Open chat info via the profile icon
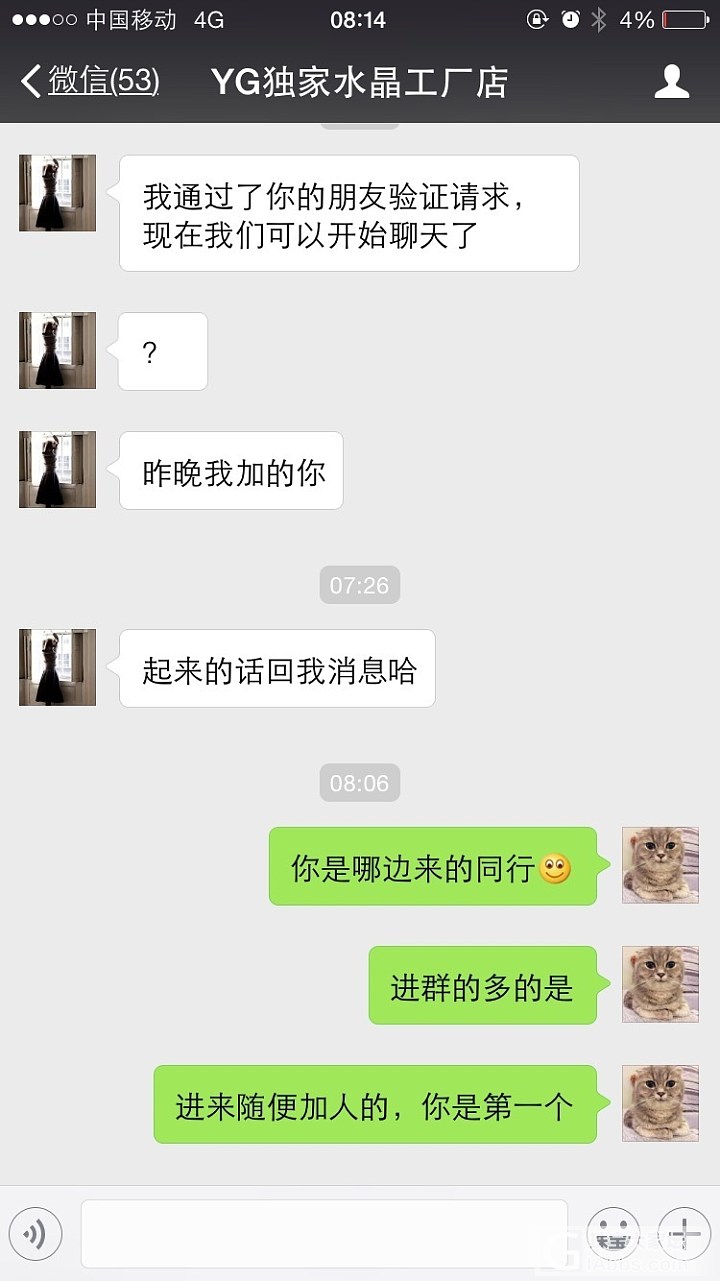Image resolution: width=720 pixels, height=1281 pixels. tap(672, 82)
